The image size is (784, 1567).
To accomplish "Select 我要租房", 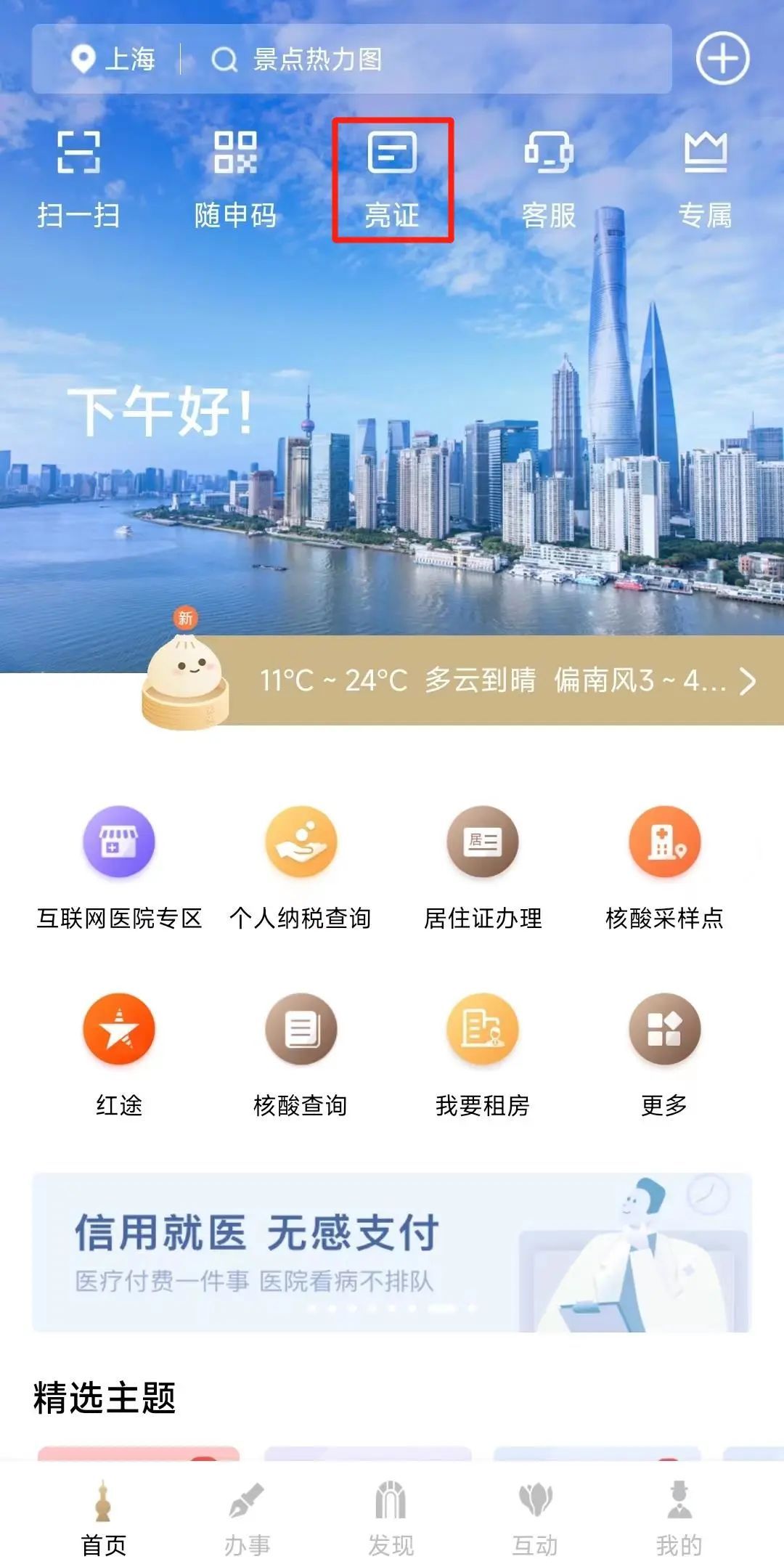I will pos(483,1054).
